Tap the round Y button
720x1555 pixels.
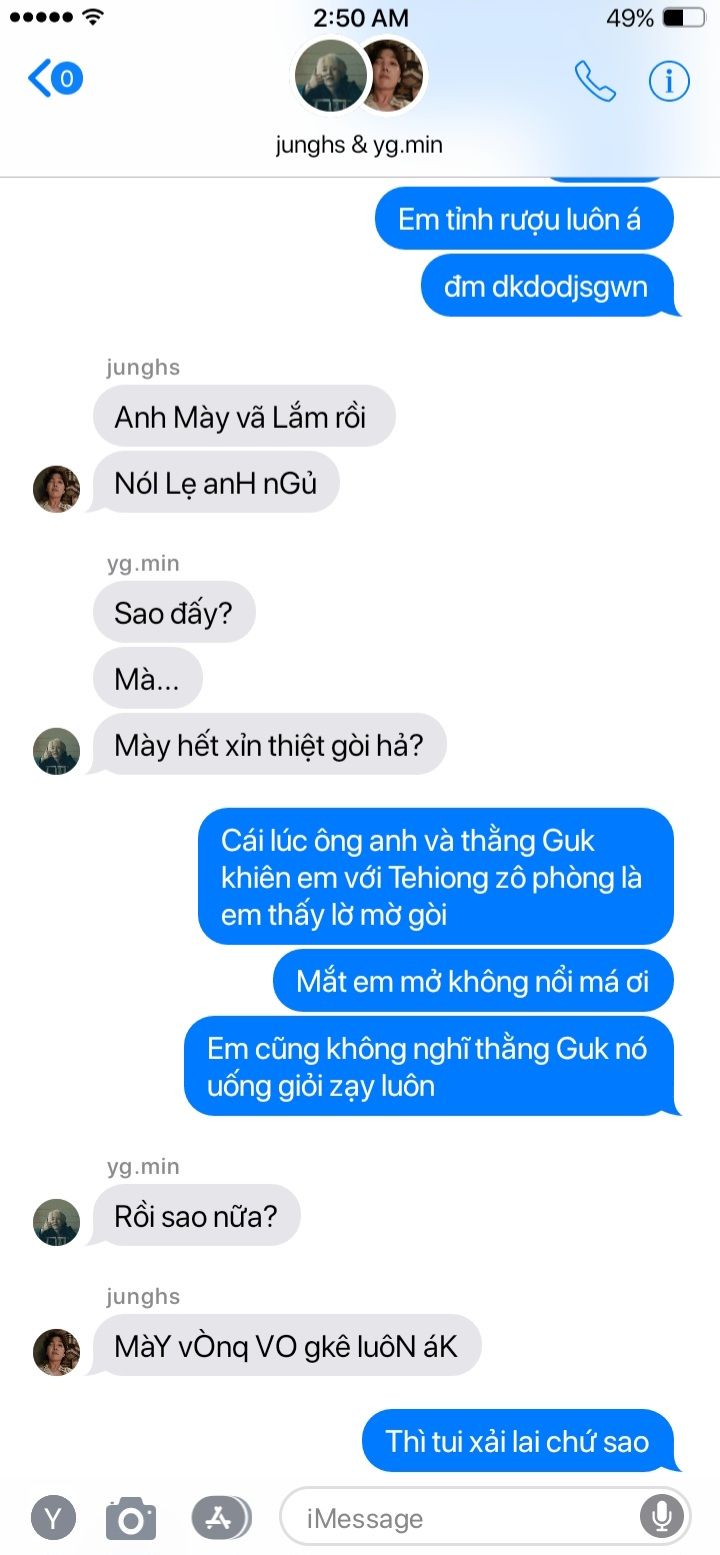[53, 1518]
